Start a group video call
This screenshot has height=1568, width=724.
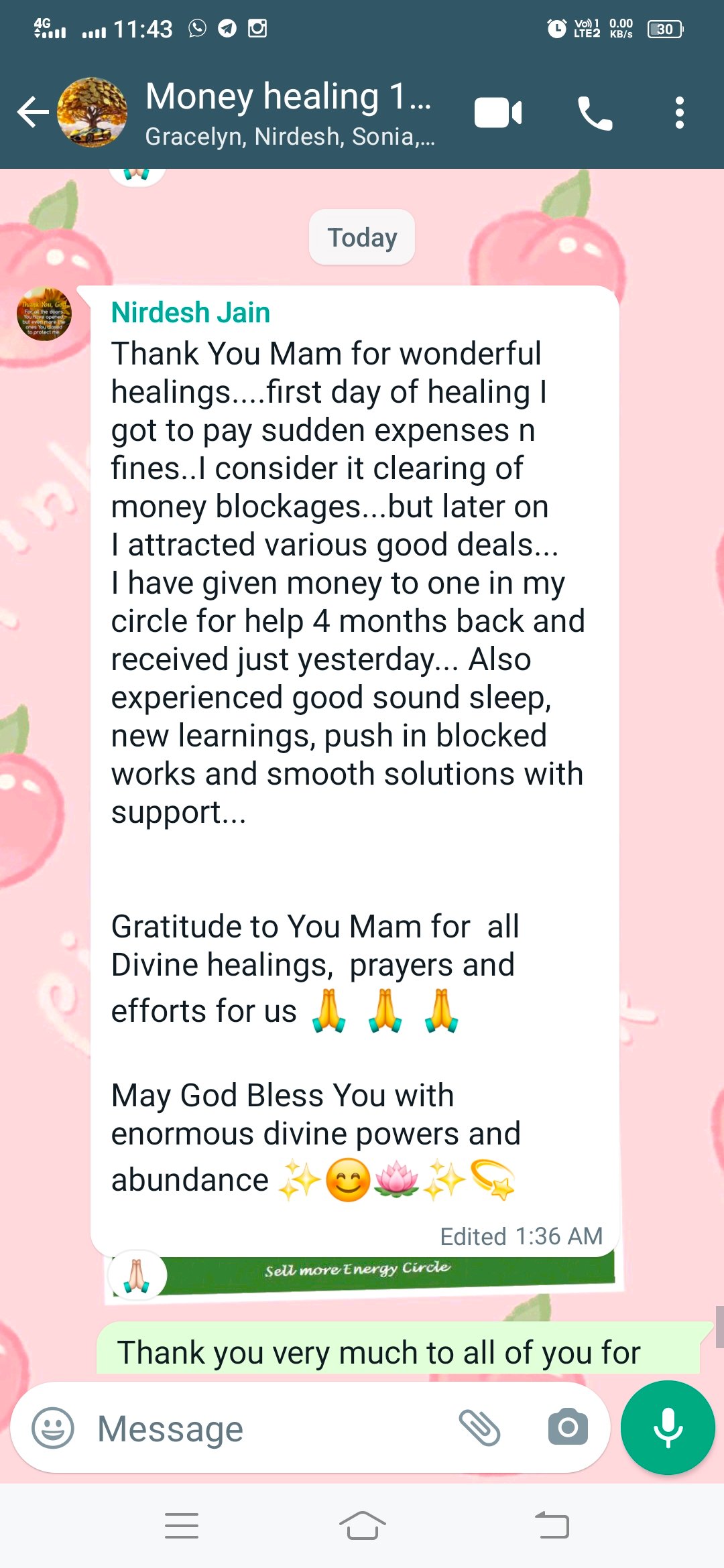497,113
